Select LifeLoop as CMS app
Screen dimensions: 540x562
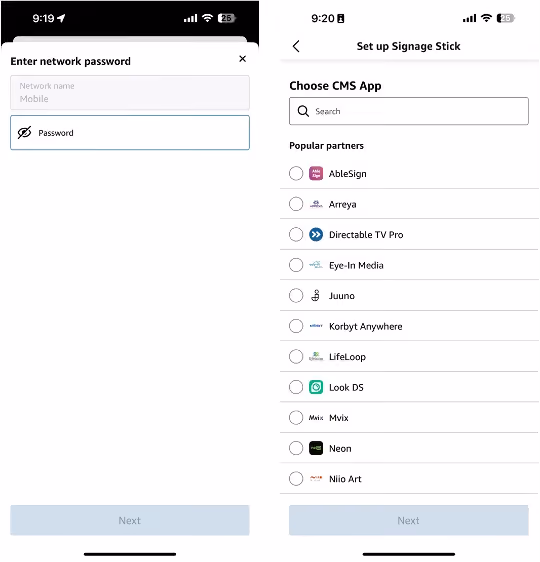pyautogui.click(x=296, y=357)
